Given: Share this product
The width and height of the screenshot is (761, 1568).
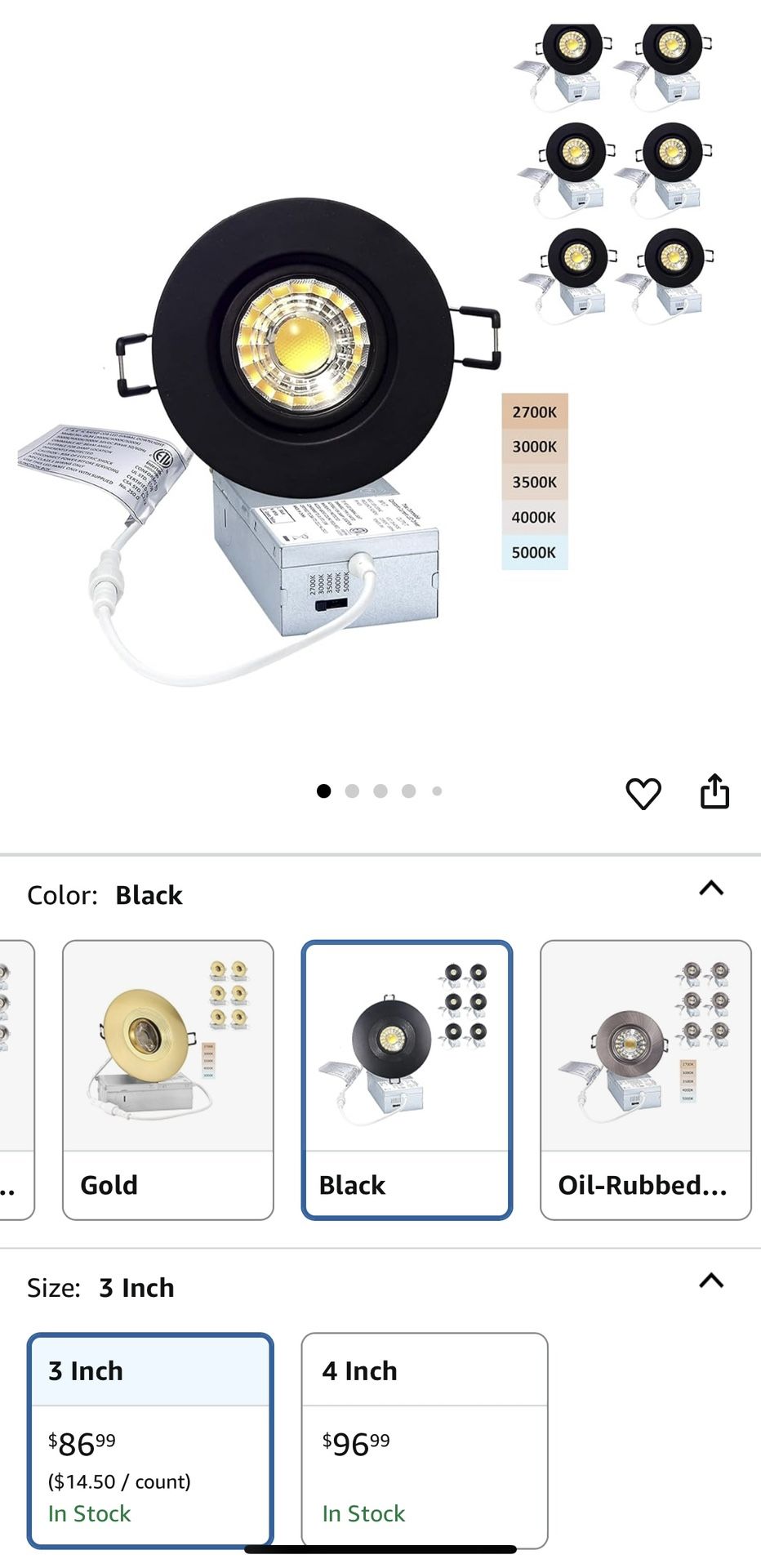Looking at the screenshot, I should (714, 791).
